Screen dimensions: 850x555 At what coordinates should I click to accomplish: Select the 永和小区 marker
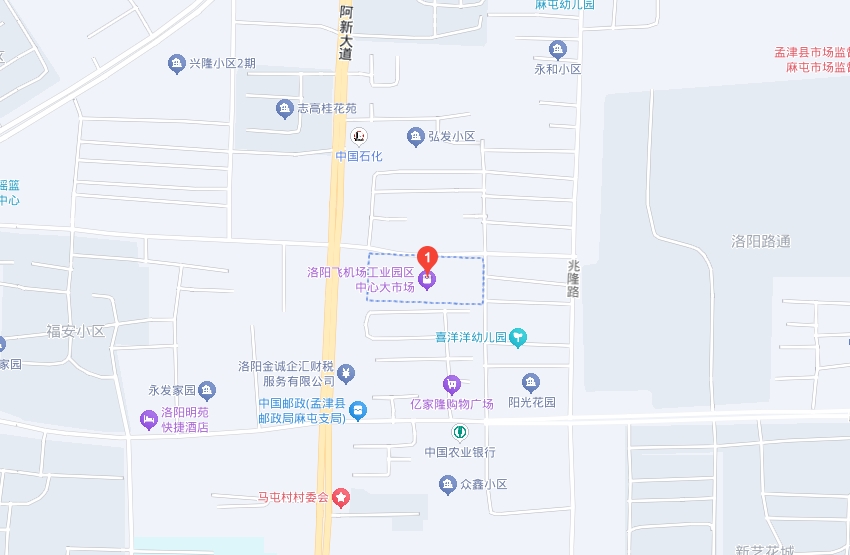tap(558, 49)
